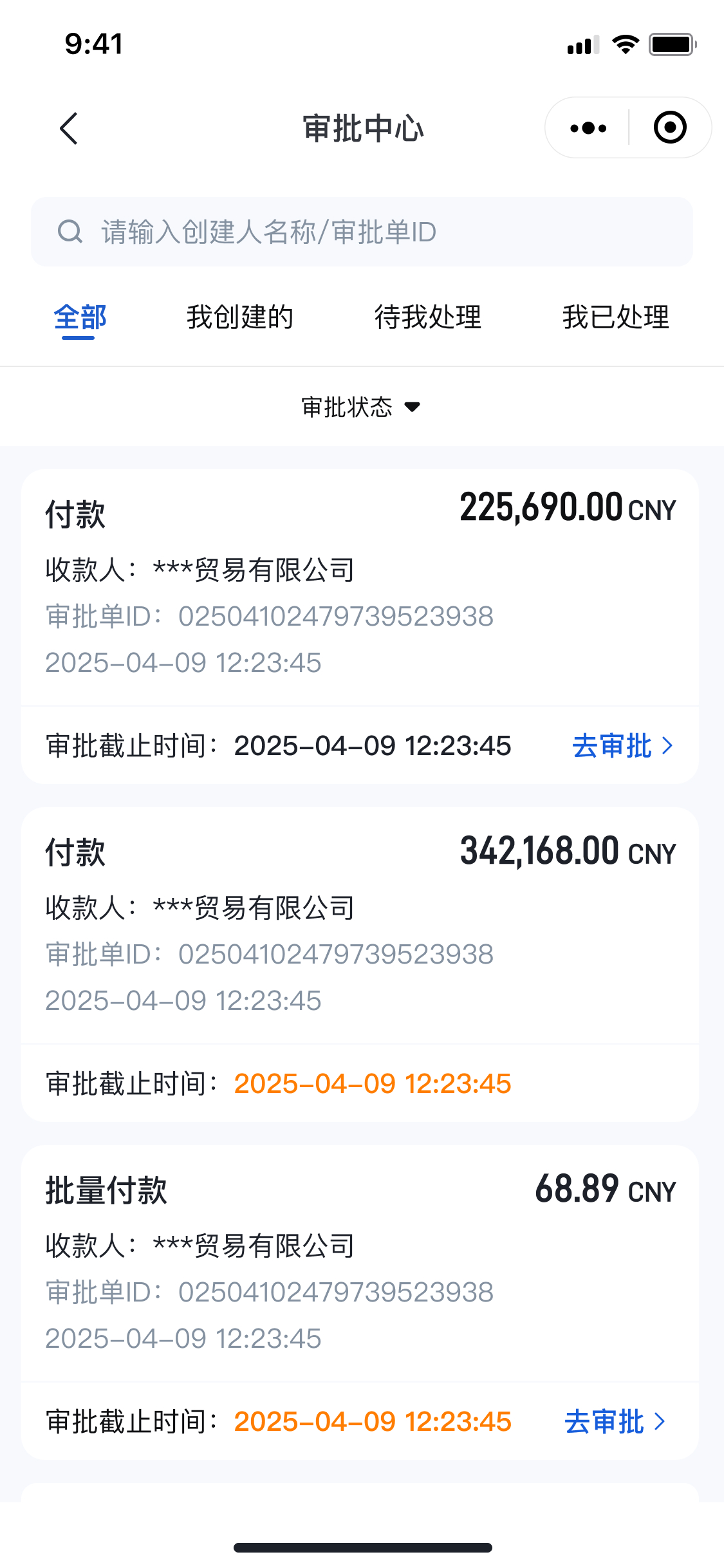Switch to the 我已处理 tab
The image size is (724, 1568).
pyautogui.click(x=616, y=317)
